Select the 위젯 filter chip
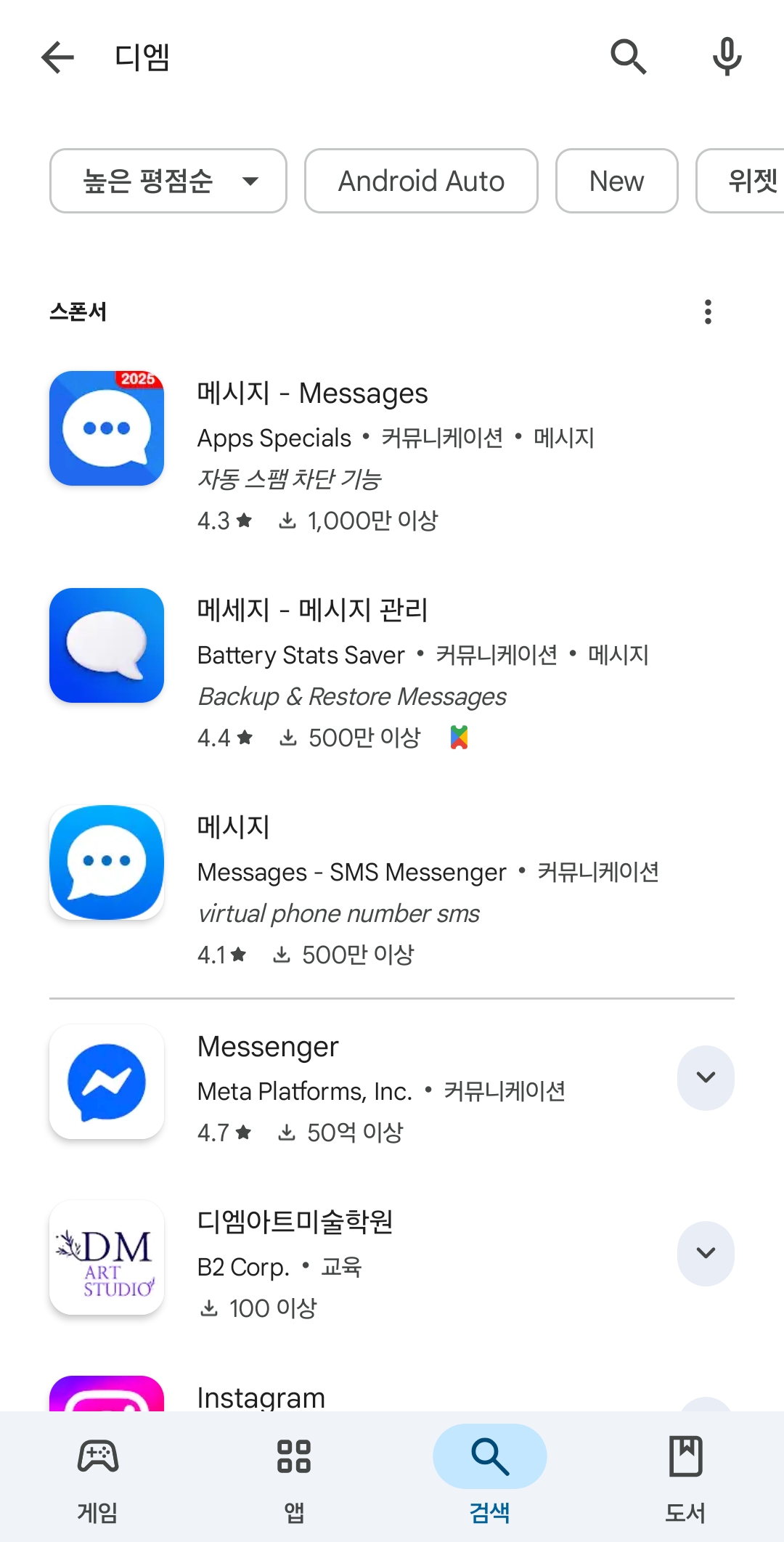784x1542 pixels. coord(740,181)
